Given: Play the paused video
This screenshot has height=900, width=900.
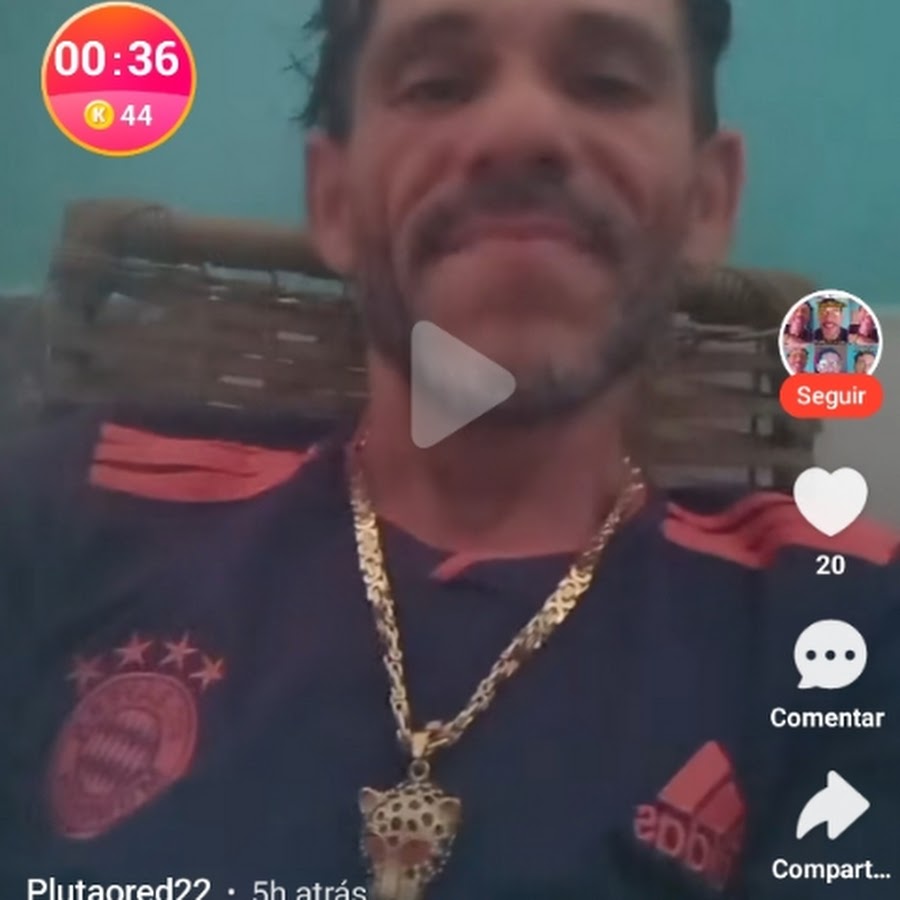Looking at the screenshot, I should 461,385.
